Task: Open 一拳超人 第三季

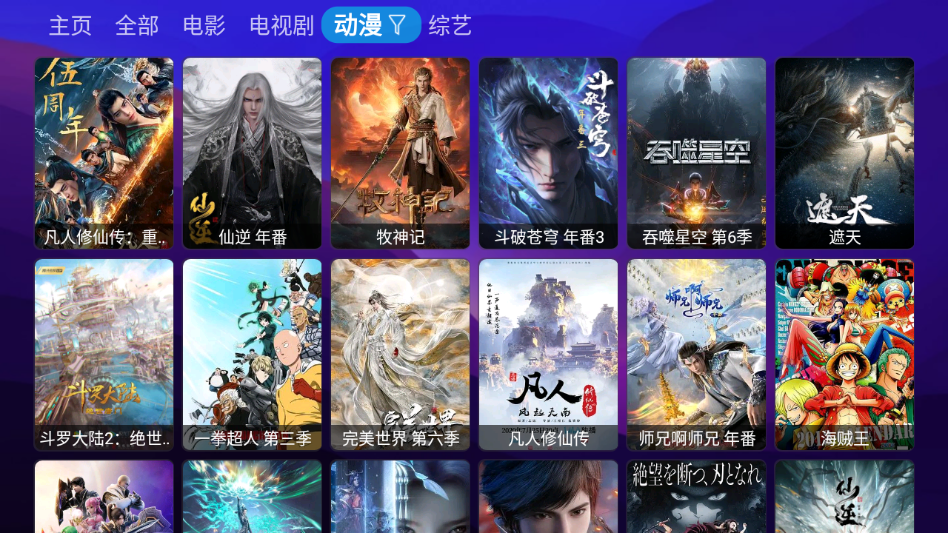Action: pyautogui.click(x=252, y=354)
